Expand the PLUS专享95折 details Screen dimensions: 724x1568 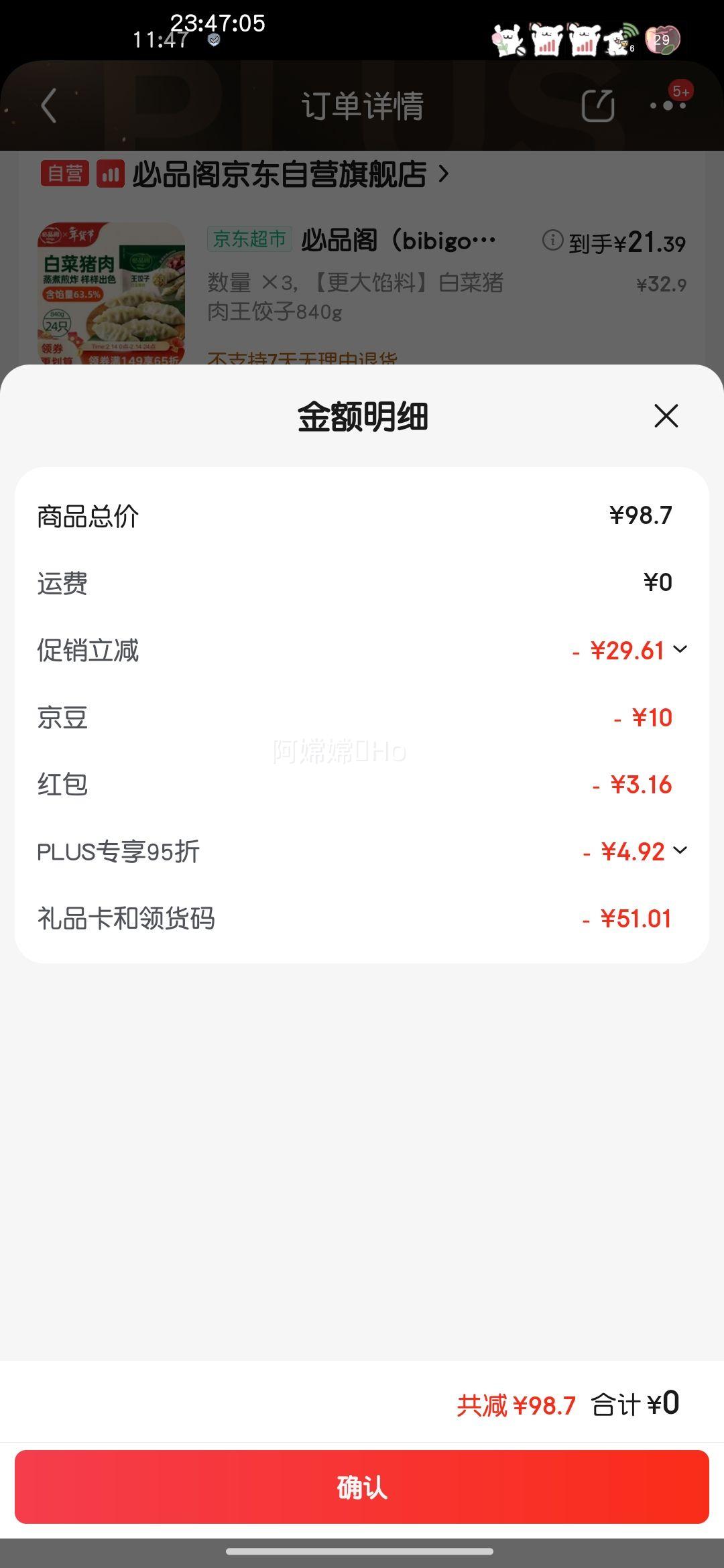680,850
